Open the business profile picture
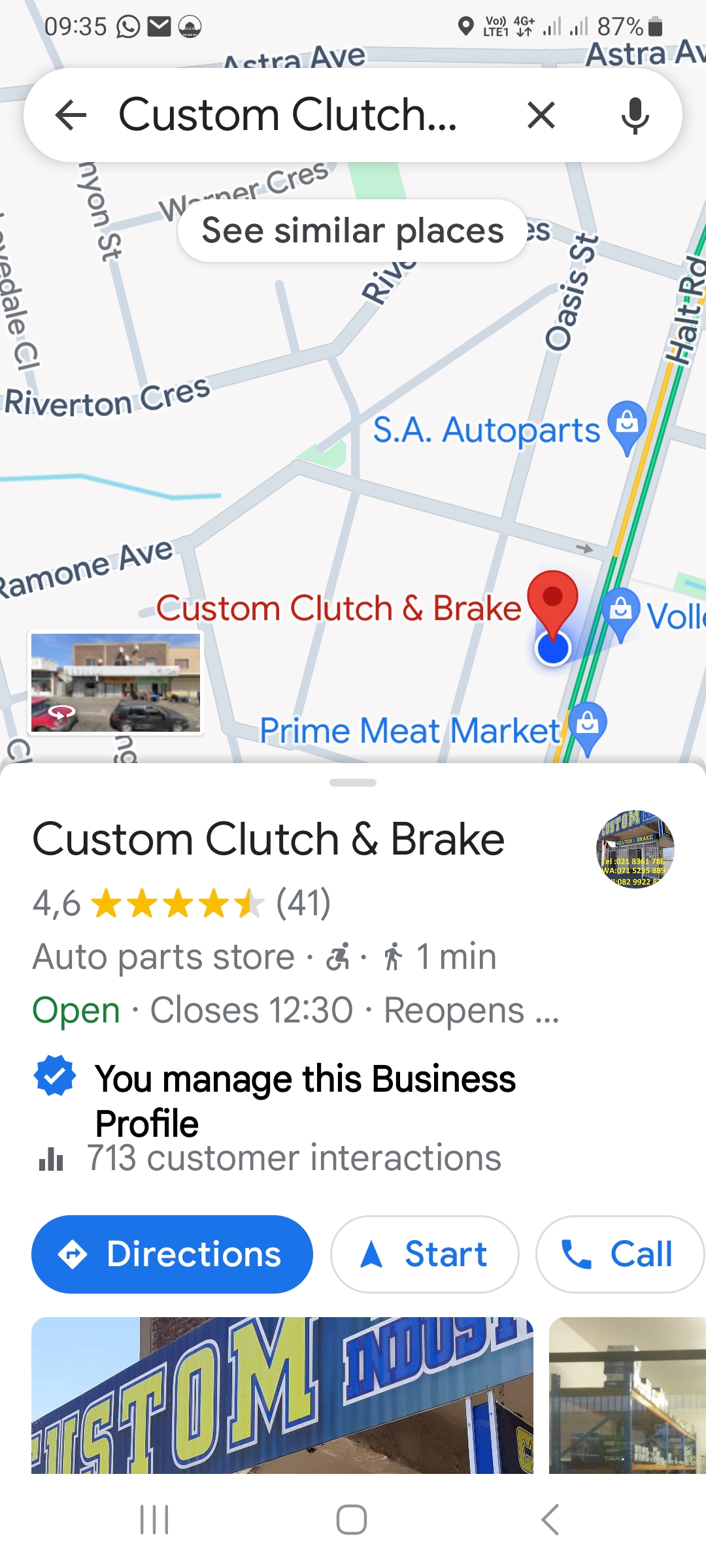 click(x=635, y=849)
